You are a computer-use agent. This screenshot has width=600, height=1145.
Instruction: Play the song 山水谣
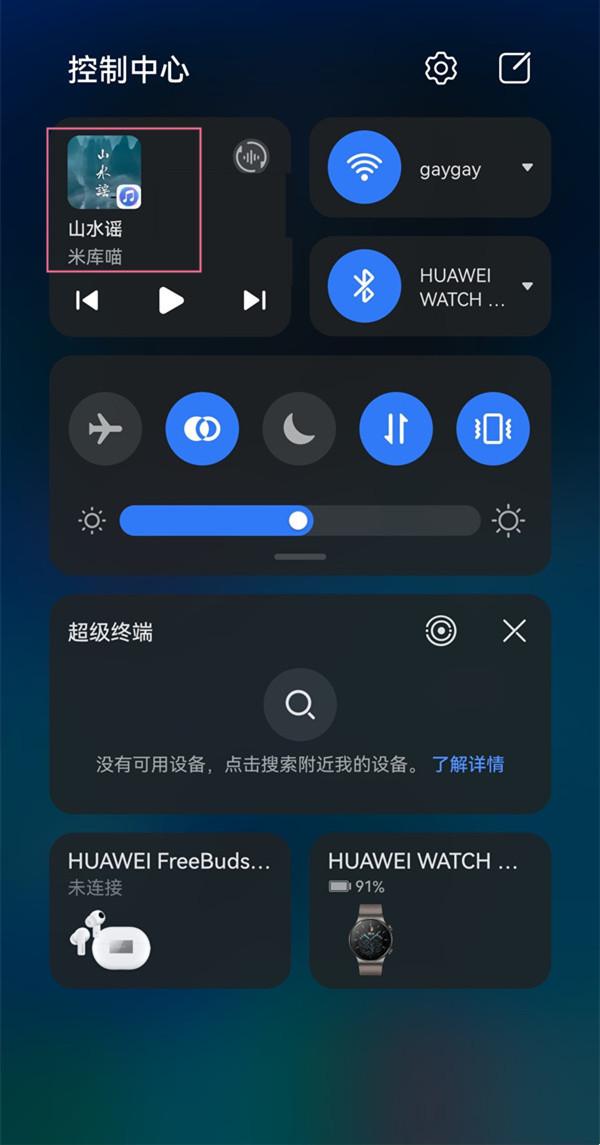171,300
